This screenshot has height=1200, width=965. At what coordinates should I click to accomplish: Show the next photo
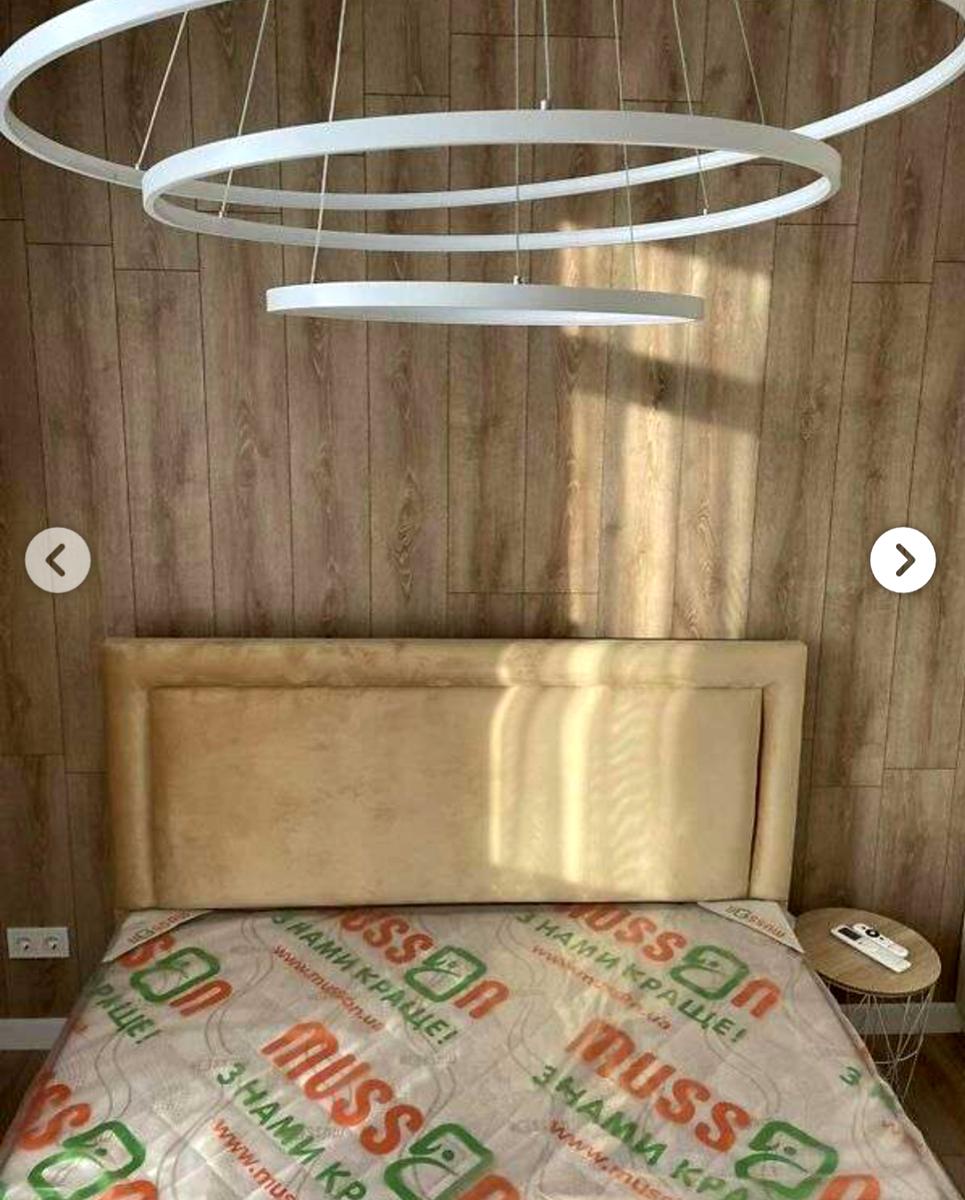903,560
